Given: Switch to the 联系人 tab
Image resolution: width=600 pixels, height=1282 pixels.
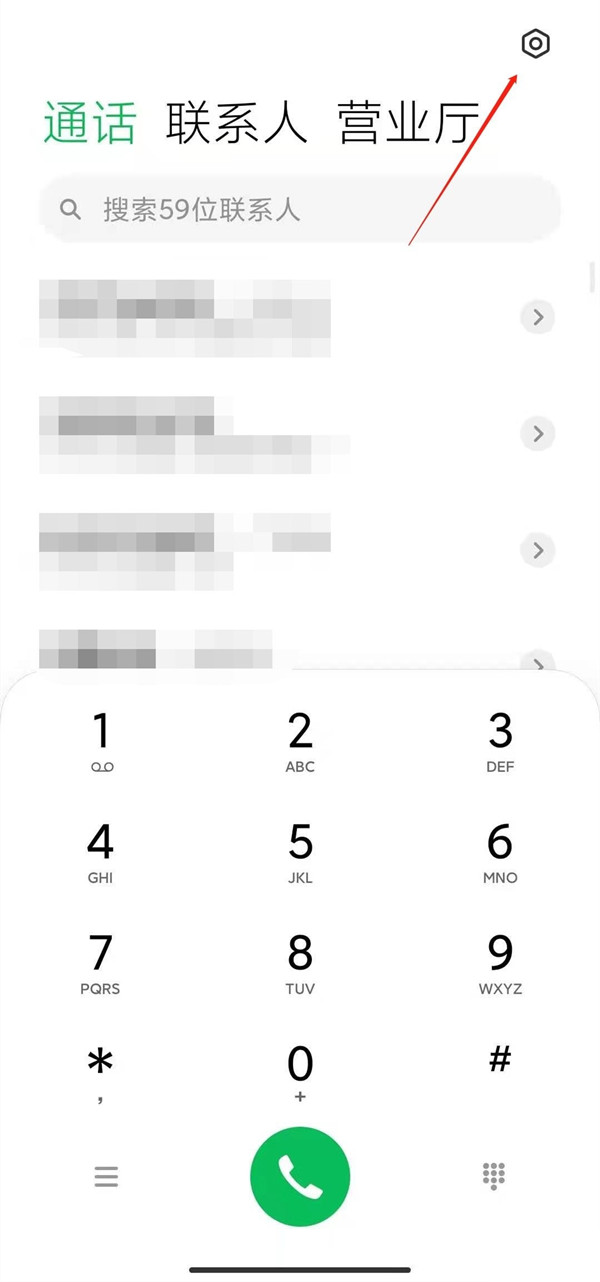Looking at the screenshot, I should tap(236, 124).
